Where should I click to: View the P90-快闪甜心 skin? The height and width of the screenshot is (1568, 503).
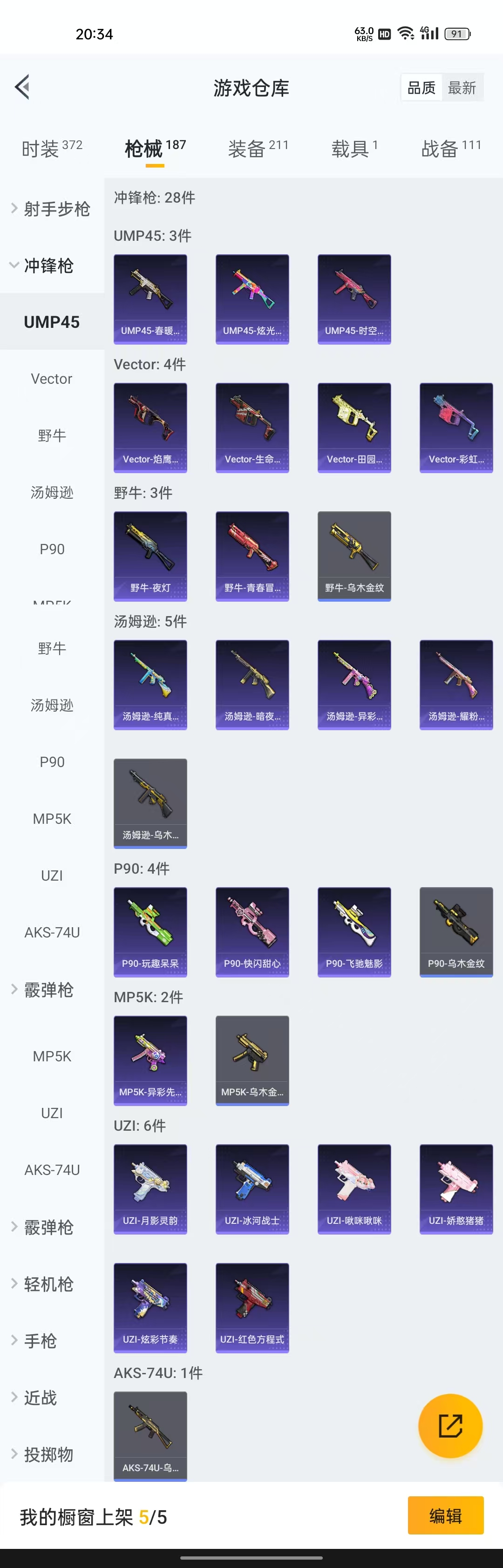252,931
